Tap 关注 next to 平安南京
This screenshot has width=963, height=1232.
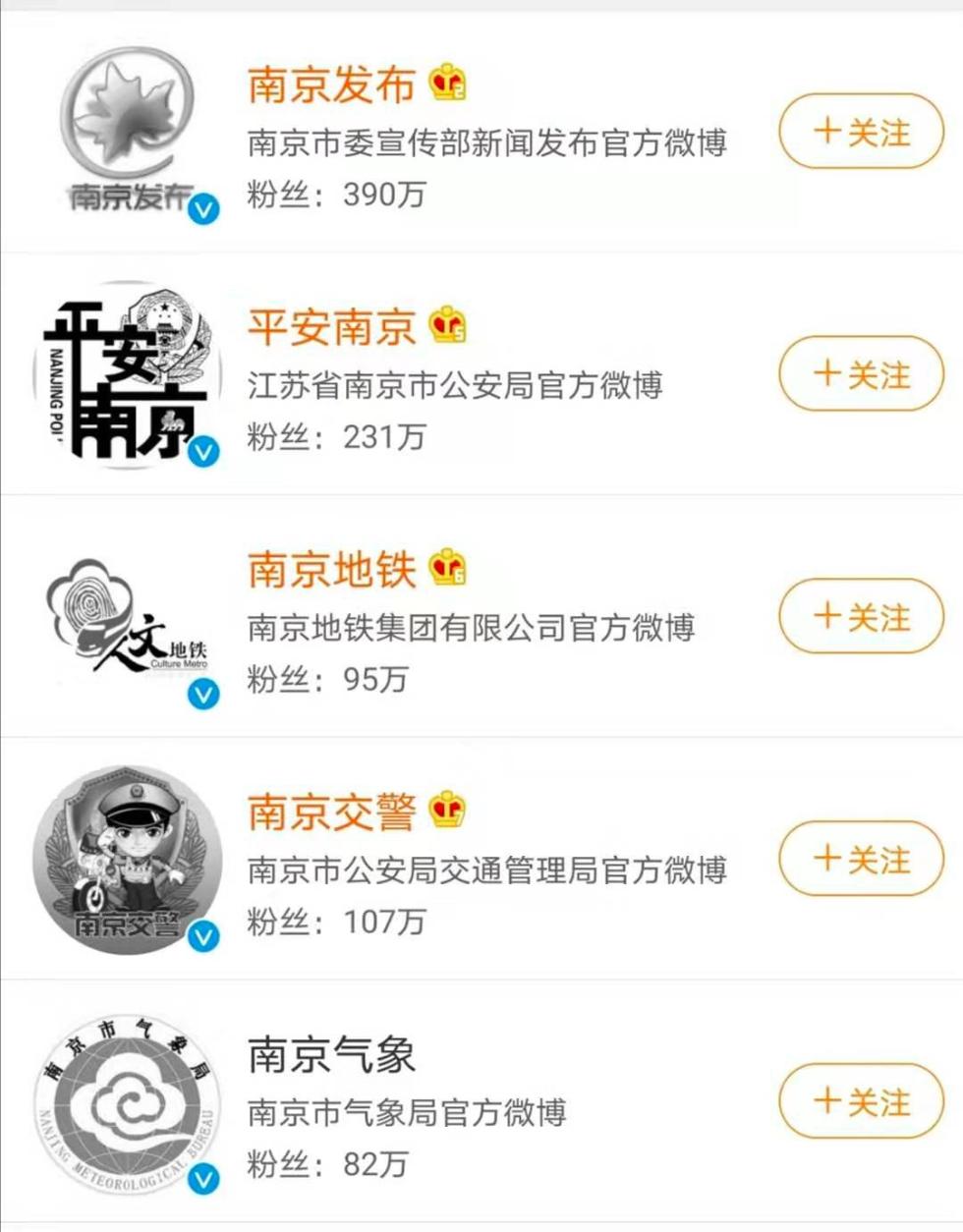point(861,374)
